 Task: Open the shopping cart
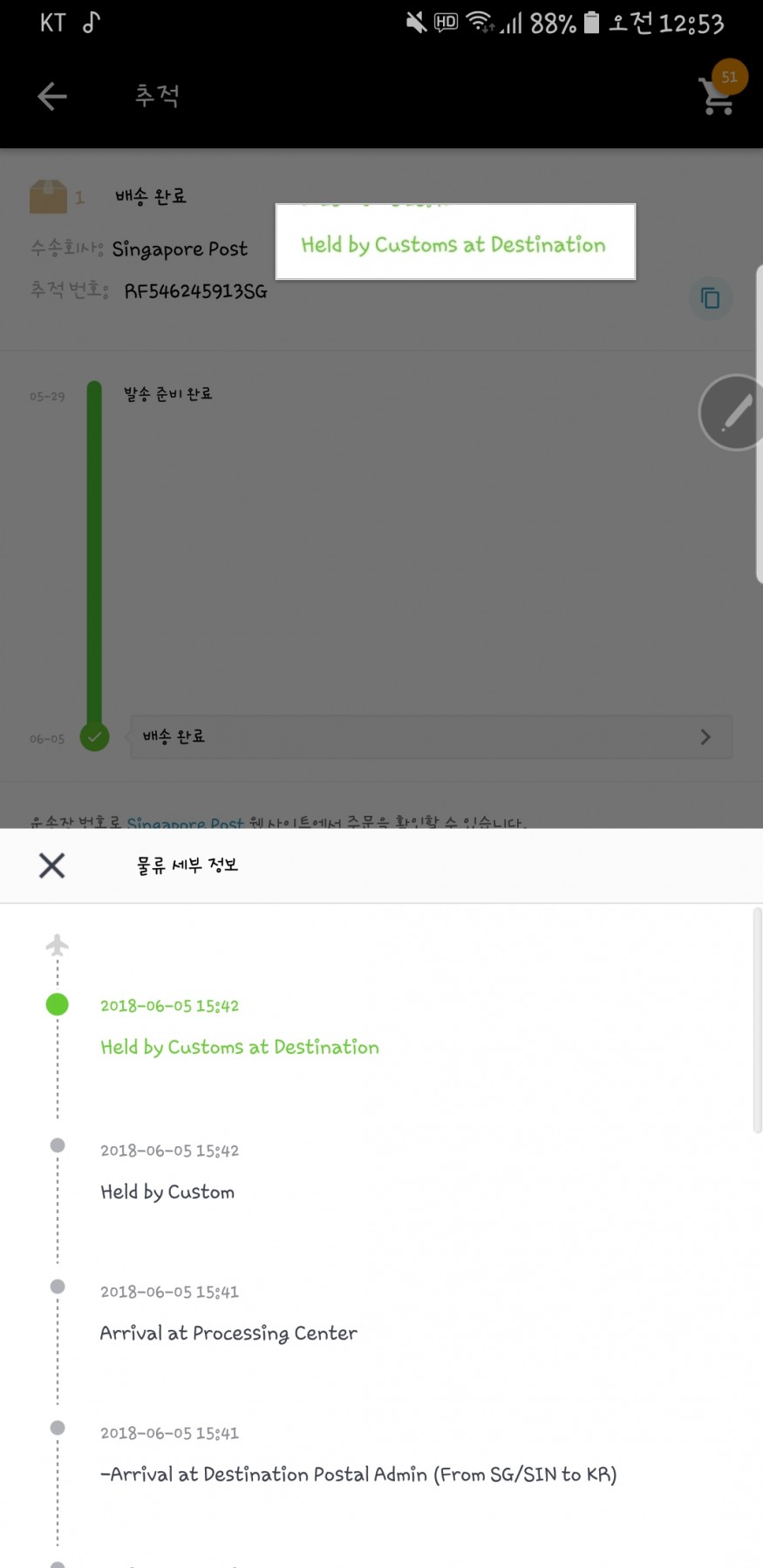(x=718, y=96)
